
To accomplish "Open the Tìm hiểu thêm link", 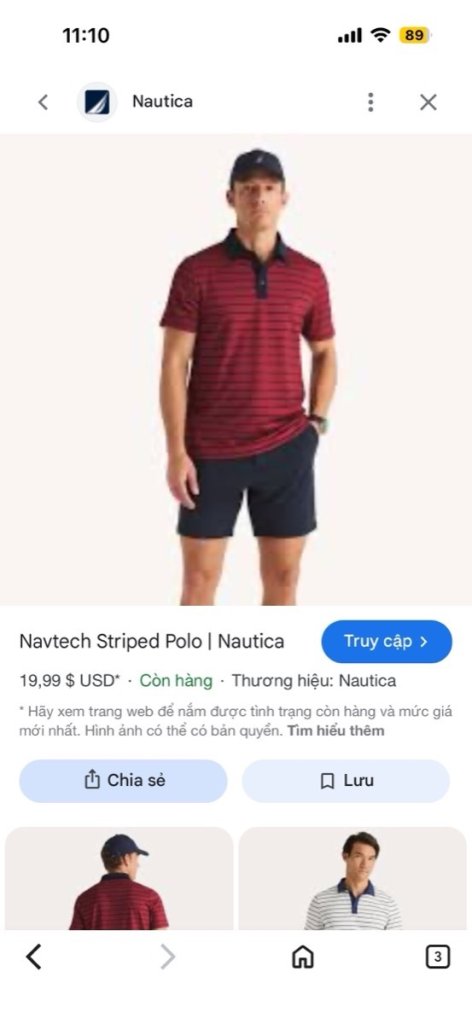I will click(336, 731).
